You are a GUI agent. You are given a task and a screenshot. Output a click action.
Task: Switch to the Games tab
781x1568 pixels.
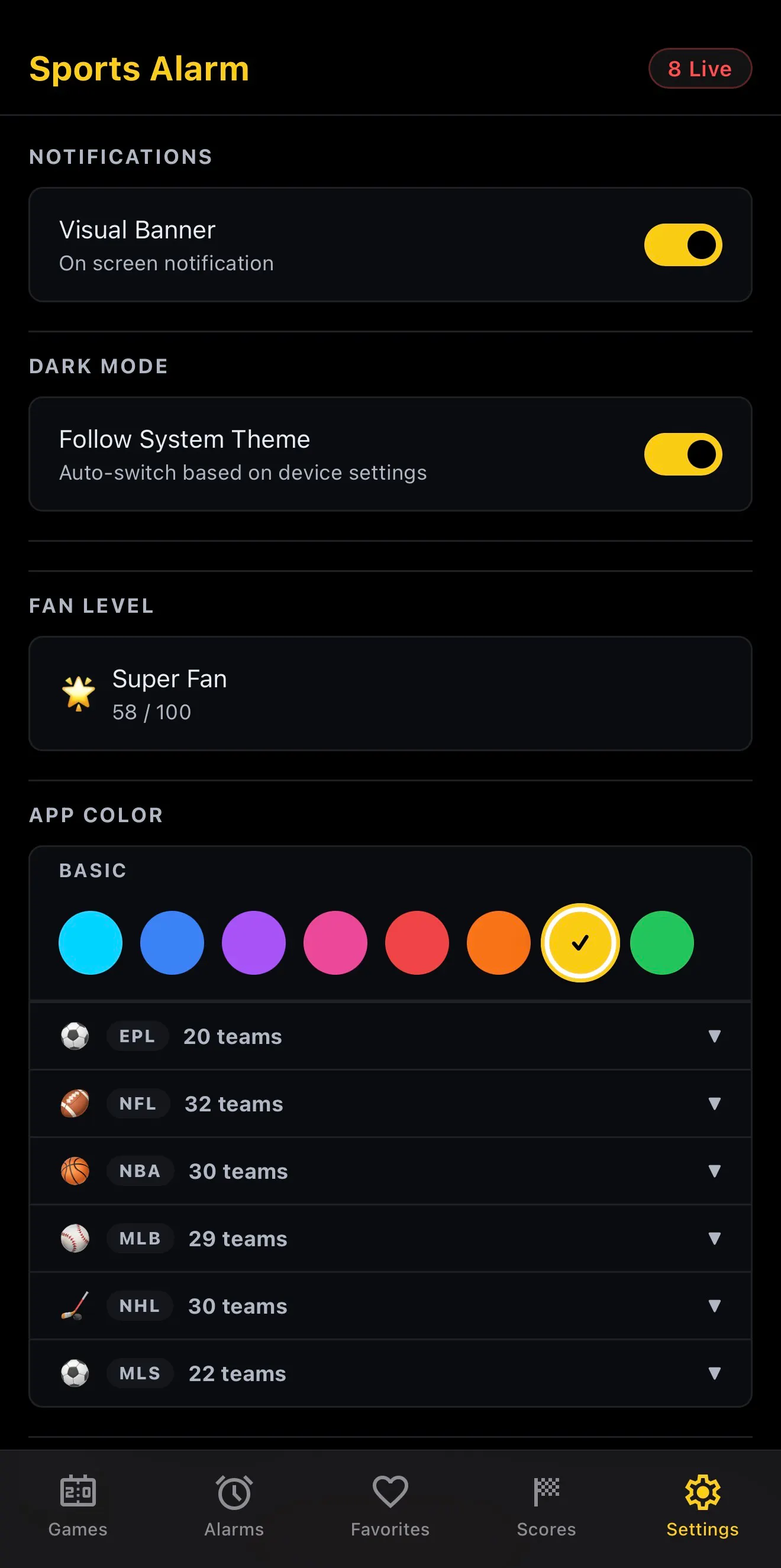78,1506
